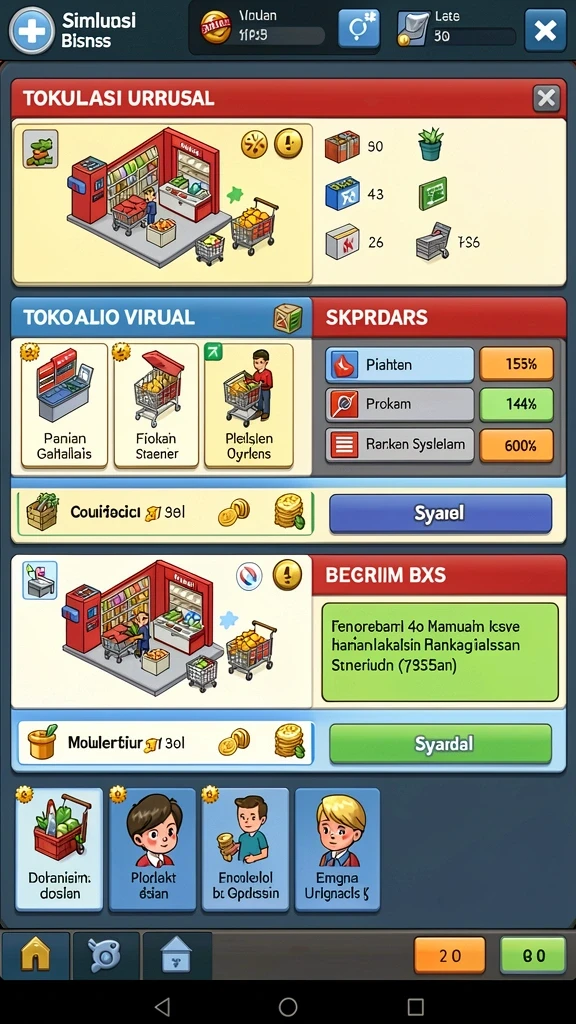Choose the Emgna Urlgnacls character card

pyautogui.click(x=337, y=849)
